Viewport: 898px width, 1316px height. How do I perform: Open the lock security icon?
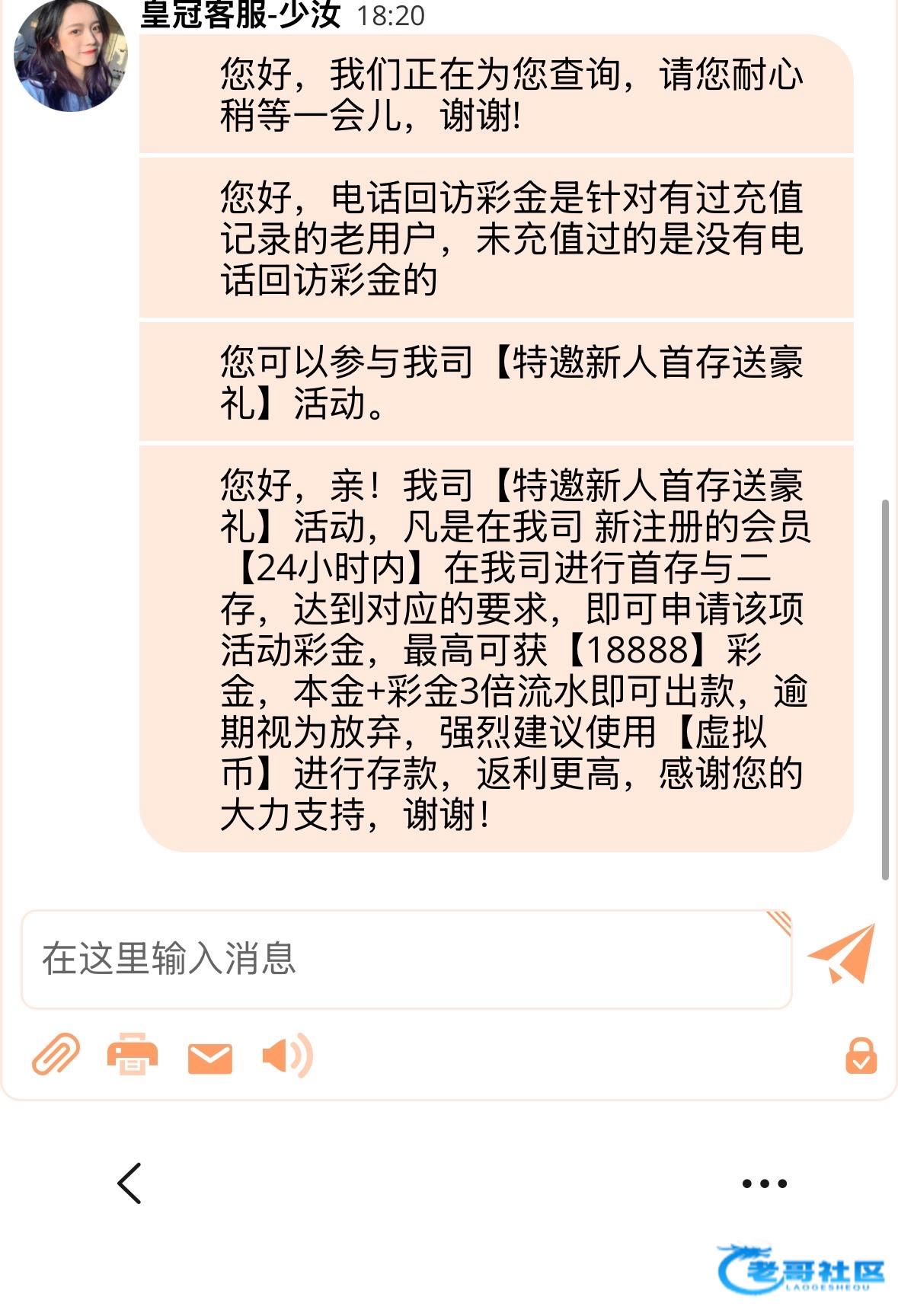861,1056
